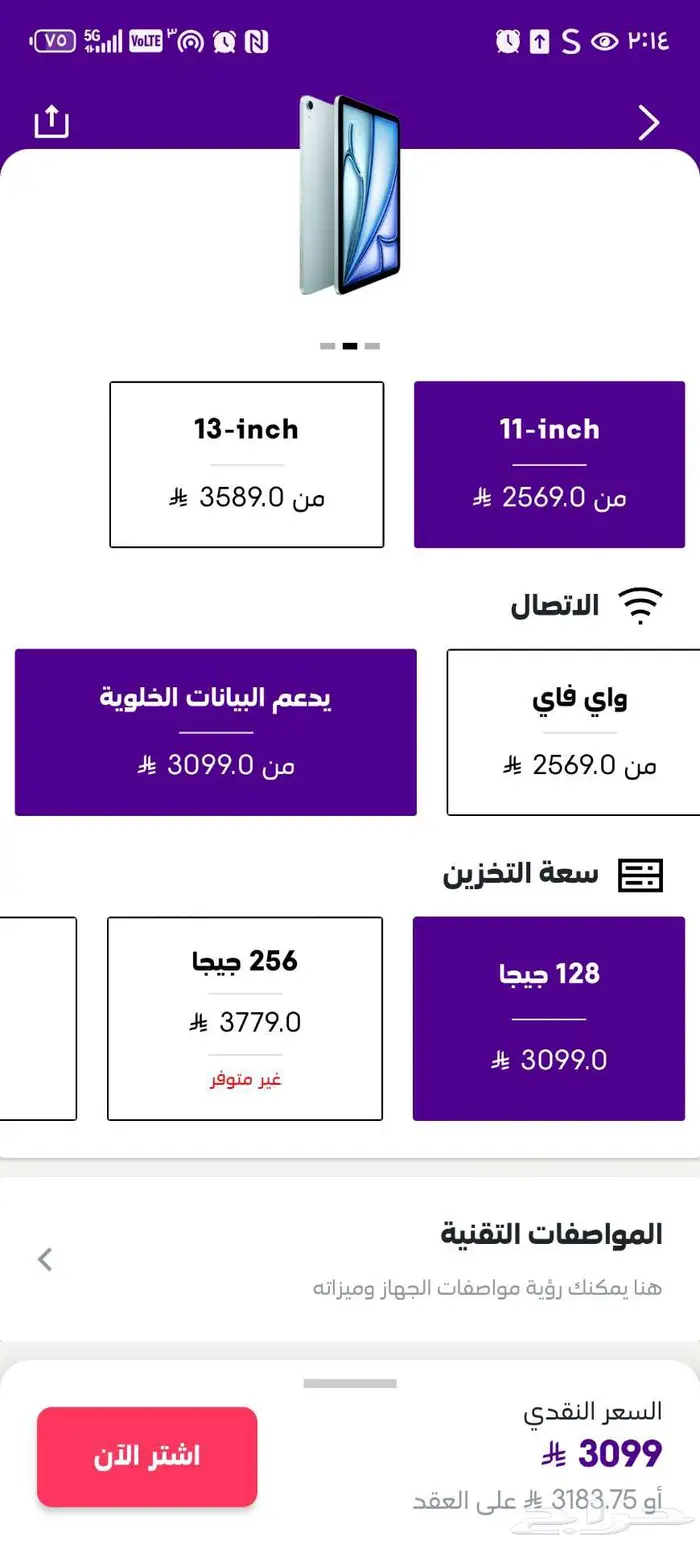Choose يدعم البيانات الخلوية connectivity option
This screenshot has width=700, height=1545.
pos(215,732)
